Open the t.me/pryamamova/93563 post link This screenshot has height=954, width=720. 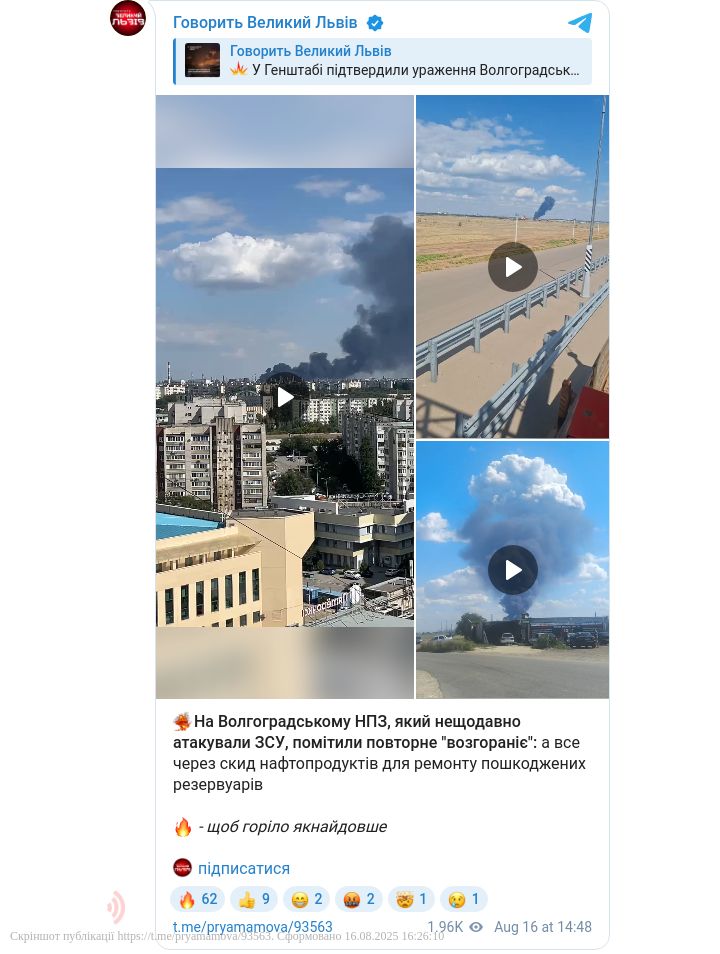[x=252, y=927]
